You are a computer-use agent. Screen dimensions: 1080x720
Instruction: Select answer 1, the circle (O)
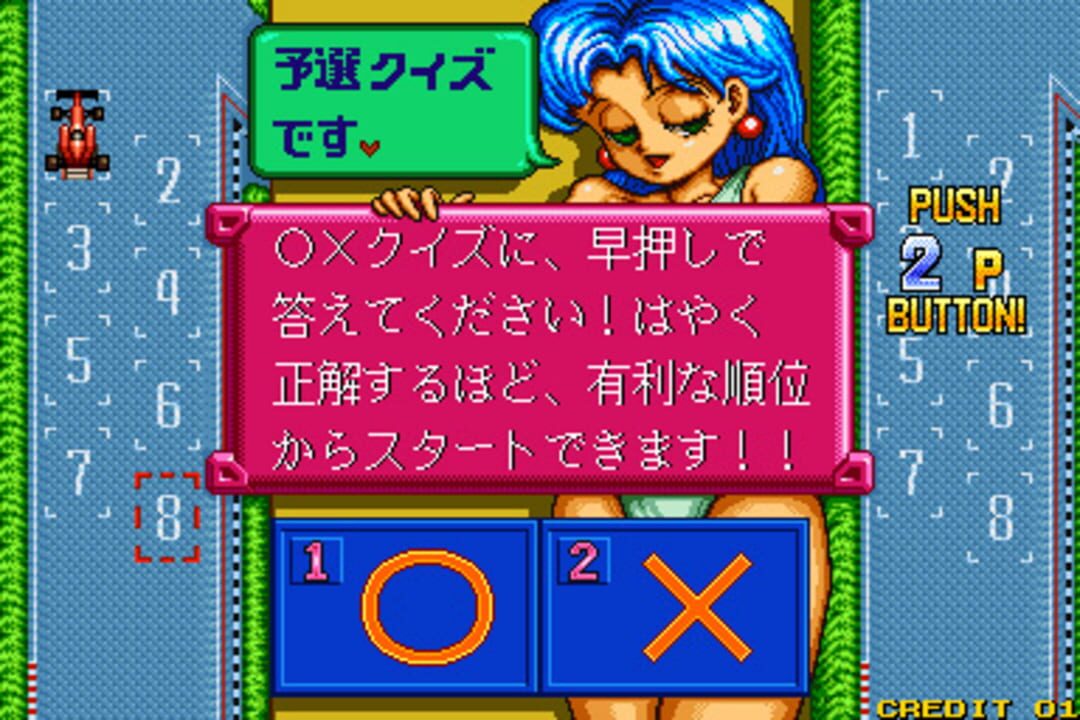(x=405, y=607)
